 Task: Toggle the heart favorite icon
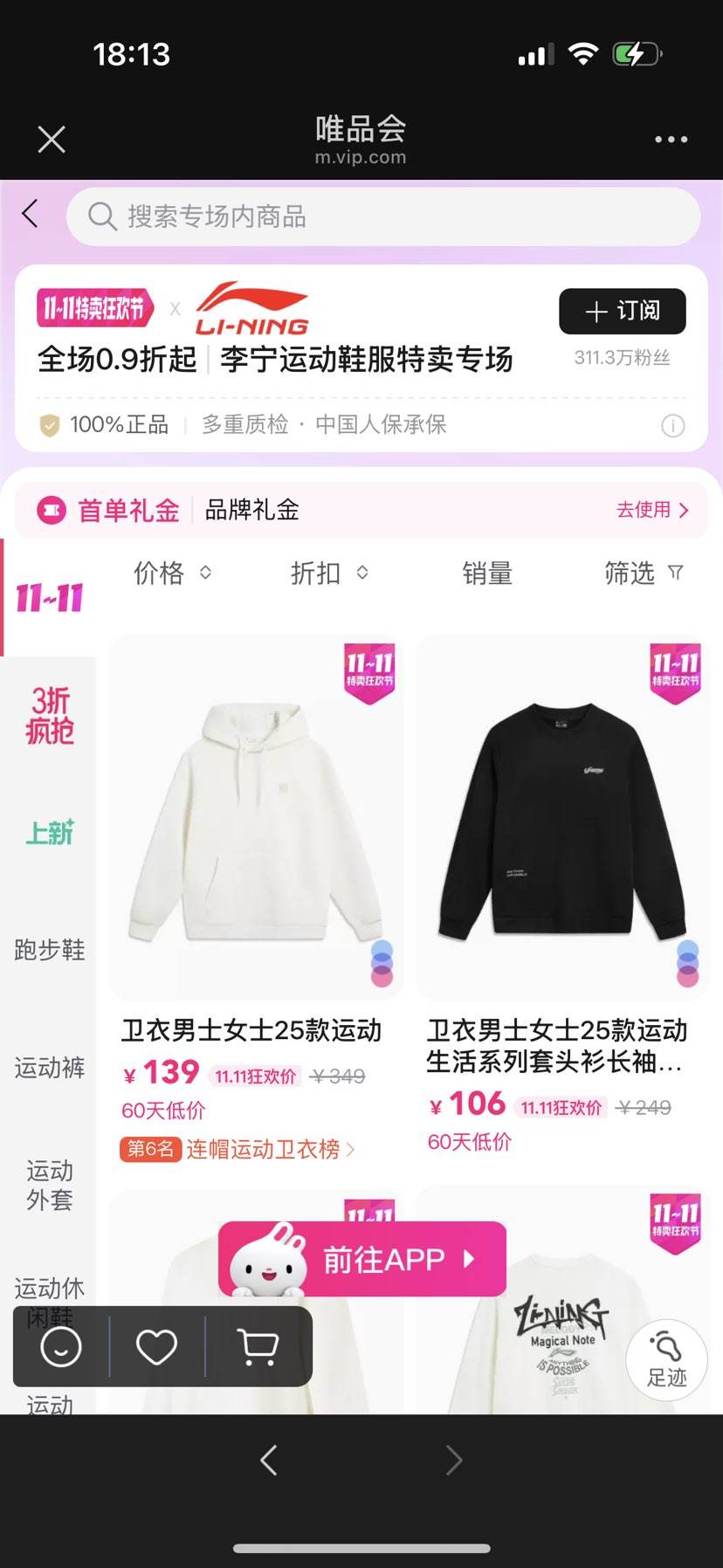coord(155,1345)
